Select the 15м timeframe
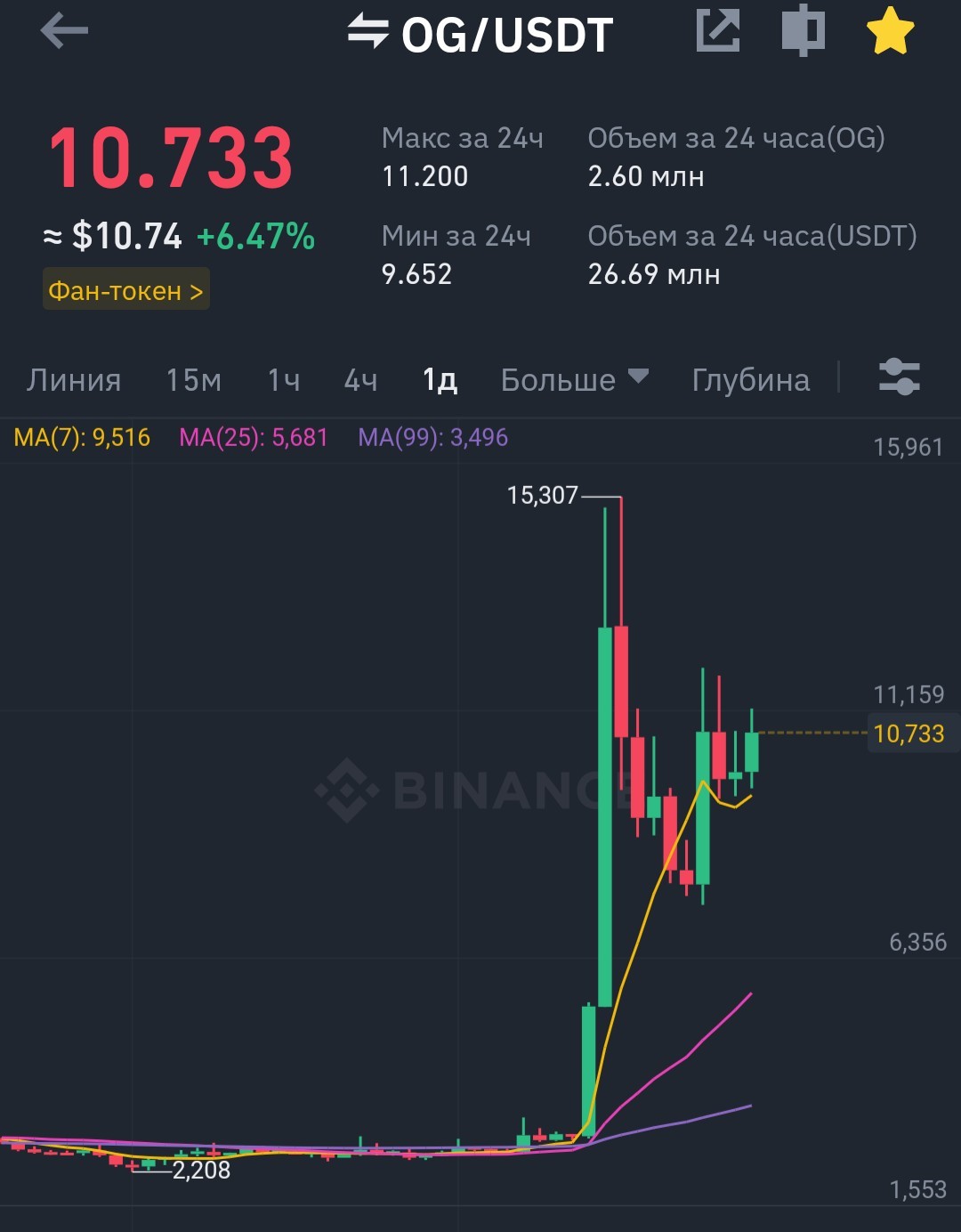Screen dimensions: 961x1232 [x=194, y=380]
